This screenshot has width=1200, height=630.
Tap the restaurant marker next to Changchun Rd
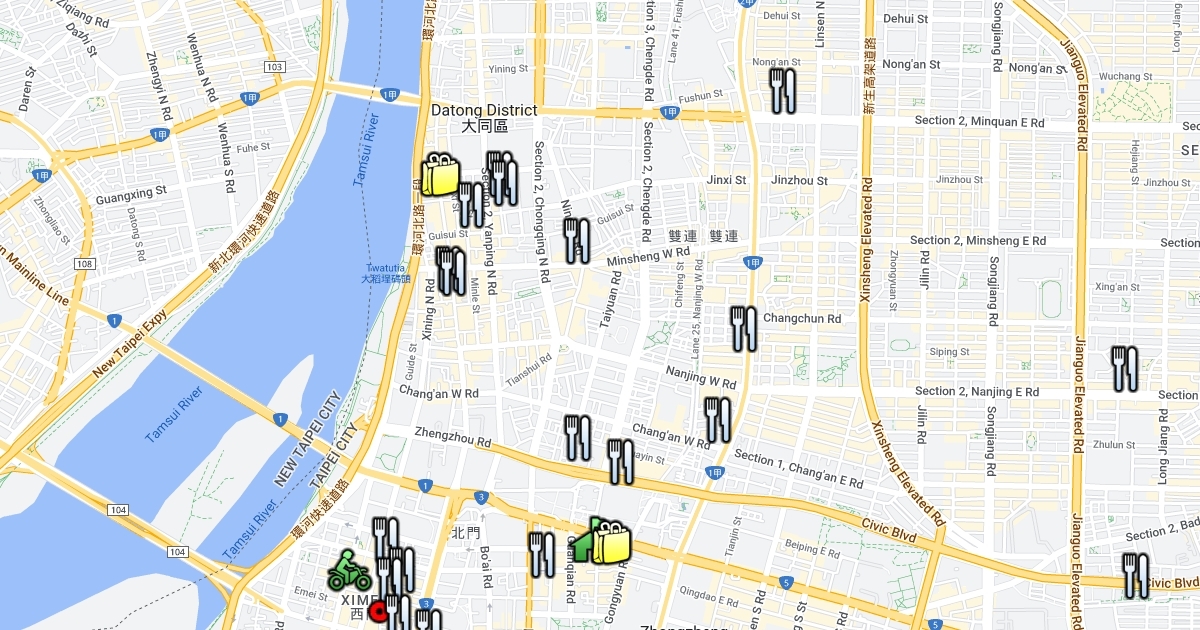[743, 329]
